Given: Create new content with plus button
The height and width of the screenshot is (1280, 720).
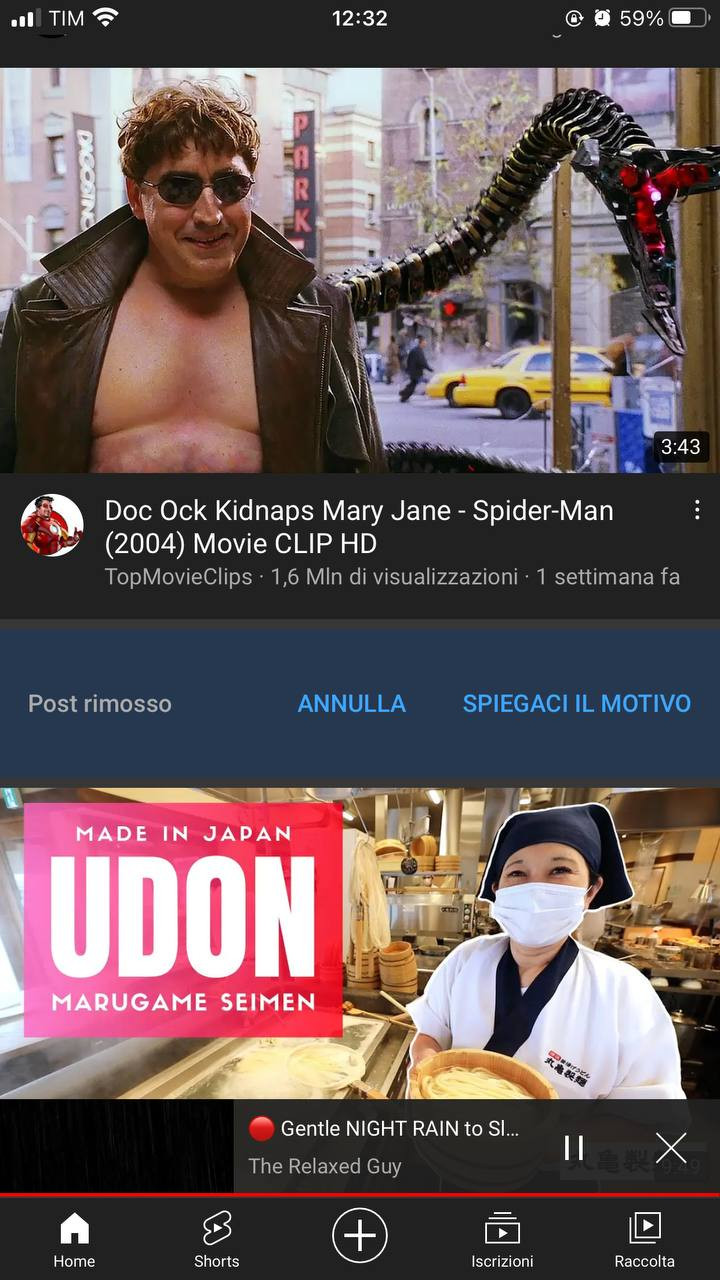Looking at the screenshot, I should [360, 1236].
